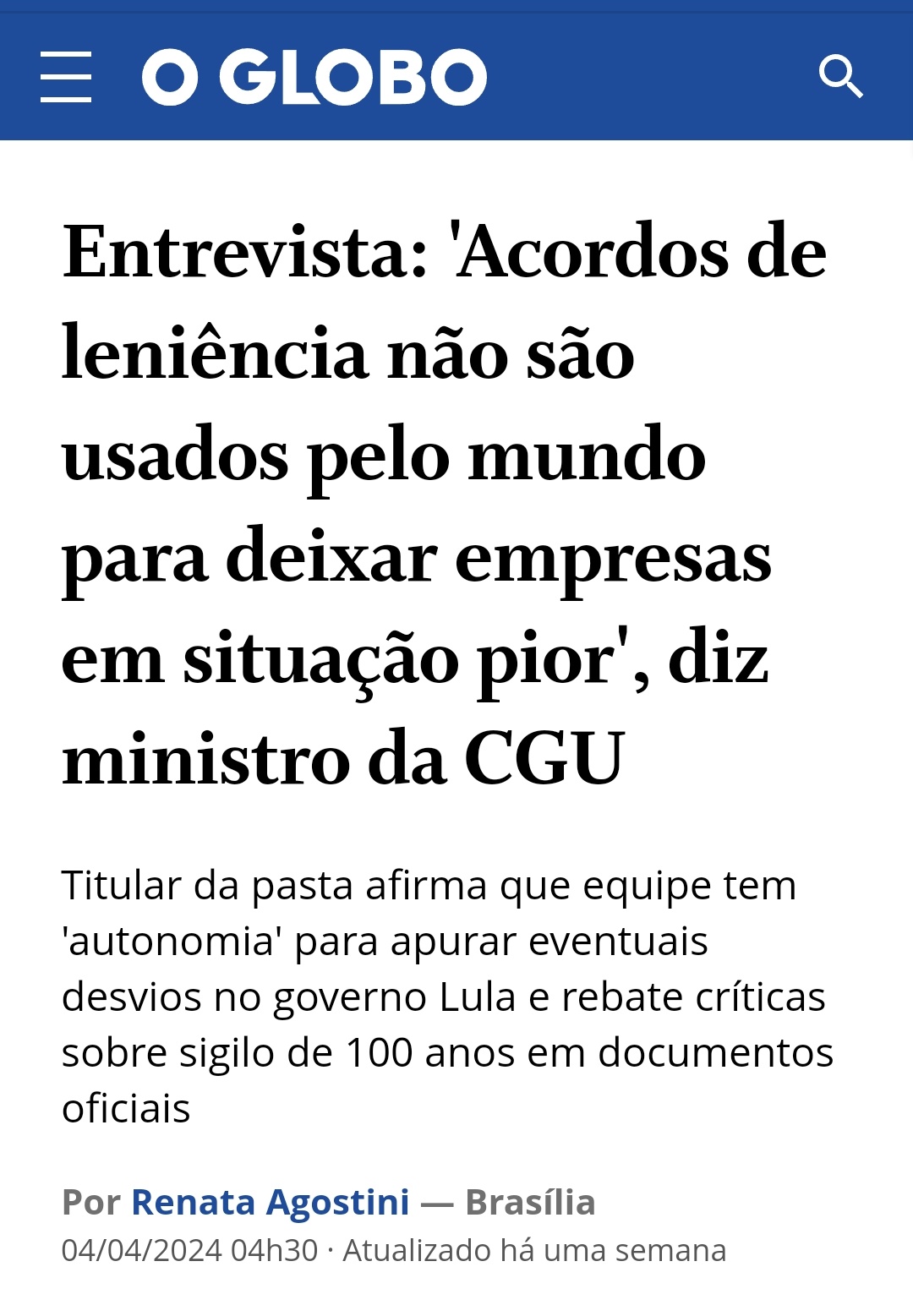This screenshot has width=913, height=1316.
Task: Open author Renata Agostini's page
Action: tap(270, 1202)
